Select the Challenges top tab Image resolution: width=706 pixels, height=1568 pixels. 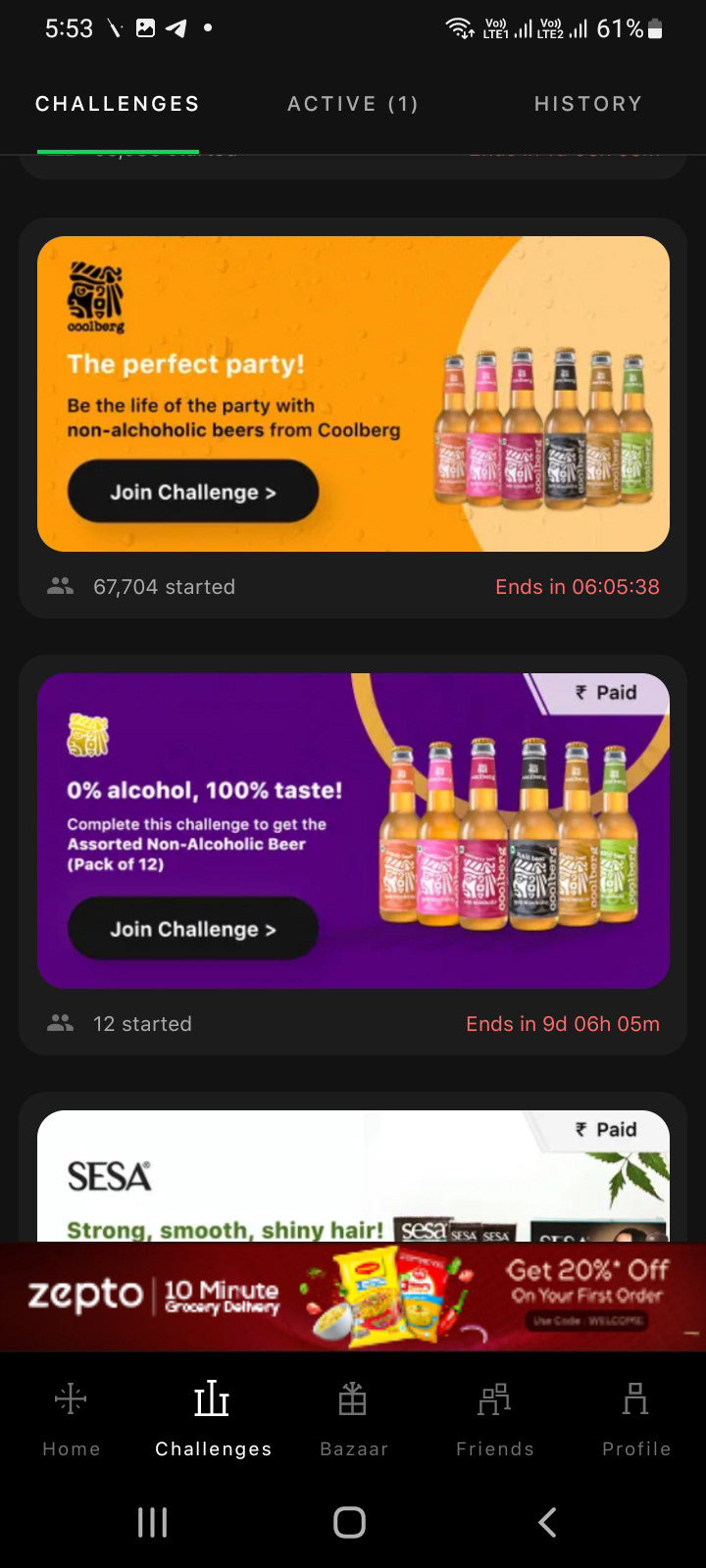click(x=118, y=104)
